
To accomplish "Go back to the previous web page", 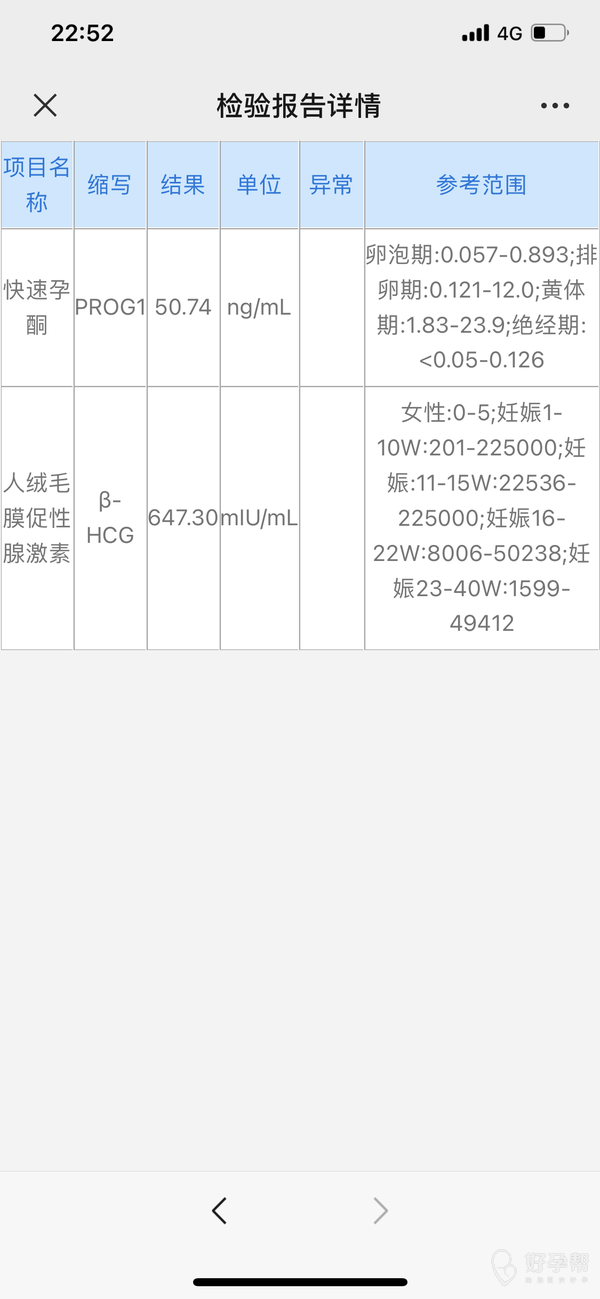I will pos(220,1211).
